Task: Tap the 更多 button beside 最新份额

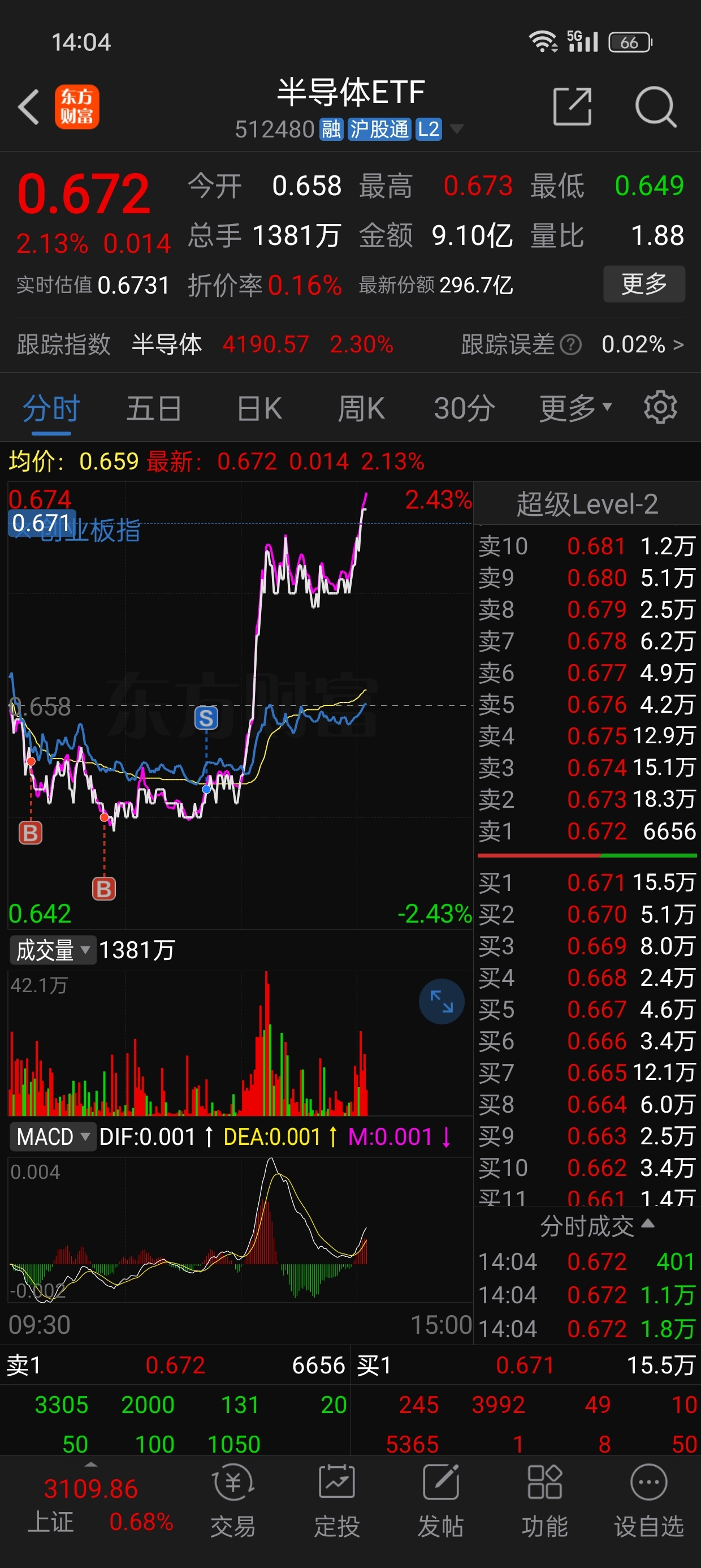Action: click(644, 283)
